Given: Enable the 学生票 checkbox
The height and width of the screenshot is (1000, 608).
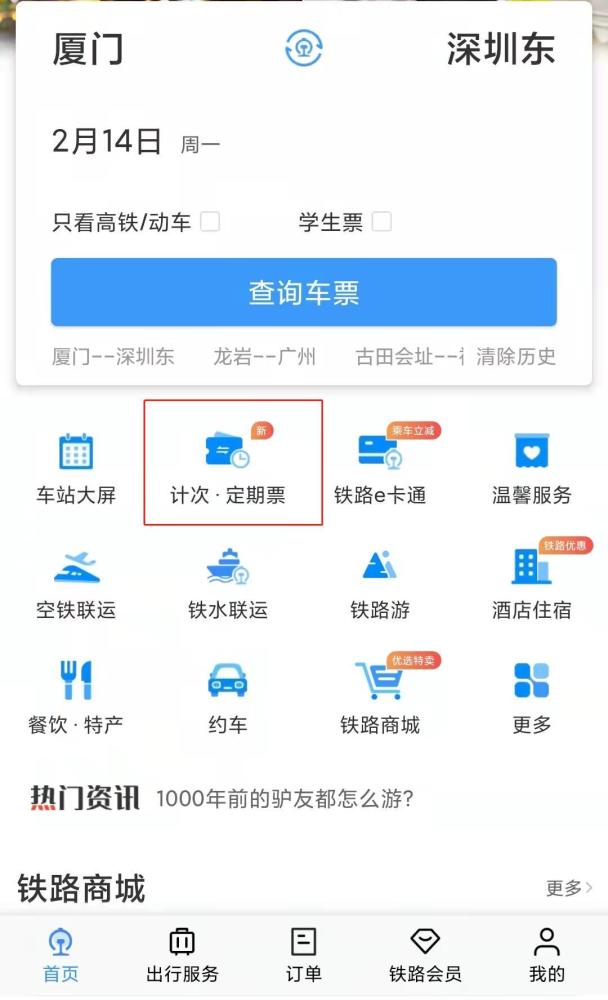Looking at the screenshot, I should click(381, 222).
